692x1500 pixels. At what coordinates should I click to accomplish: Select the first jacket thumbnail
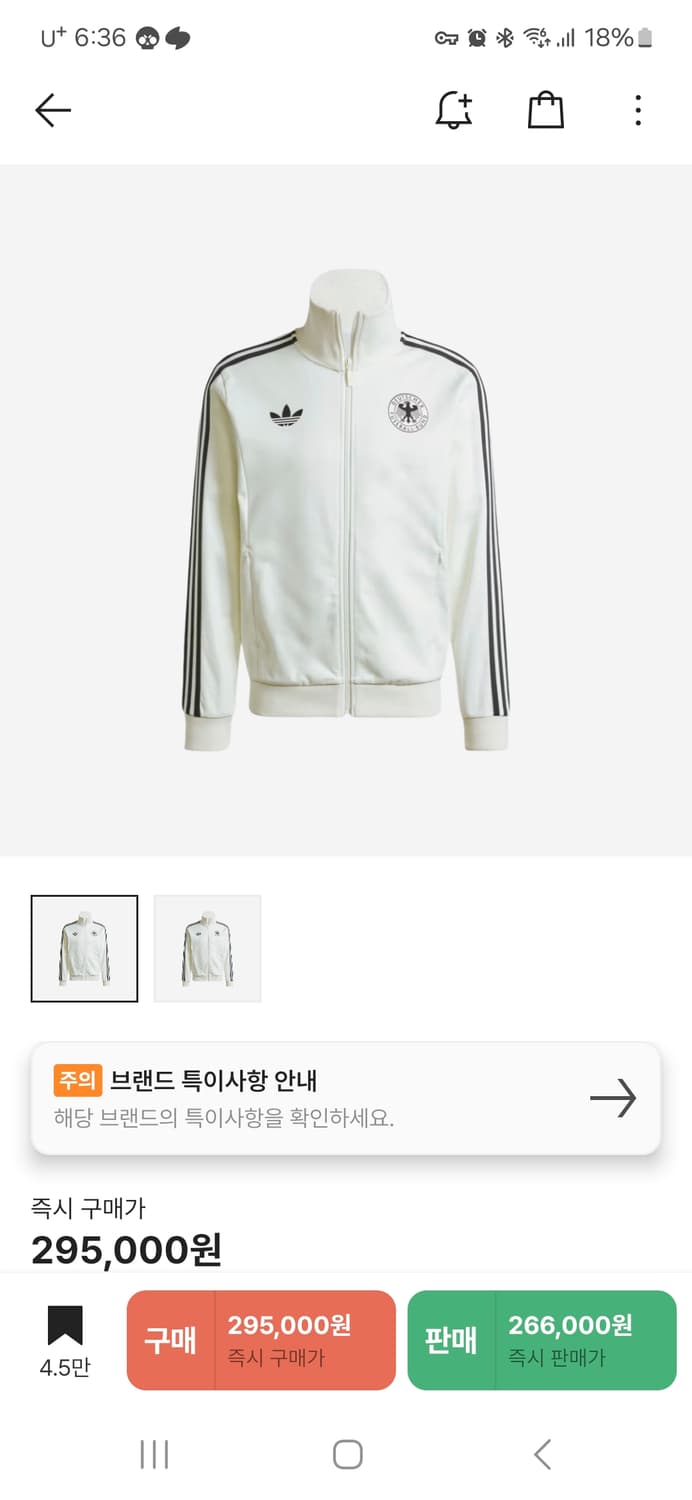click(x=85, y=948)
